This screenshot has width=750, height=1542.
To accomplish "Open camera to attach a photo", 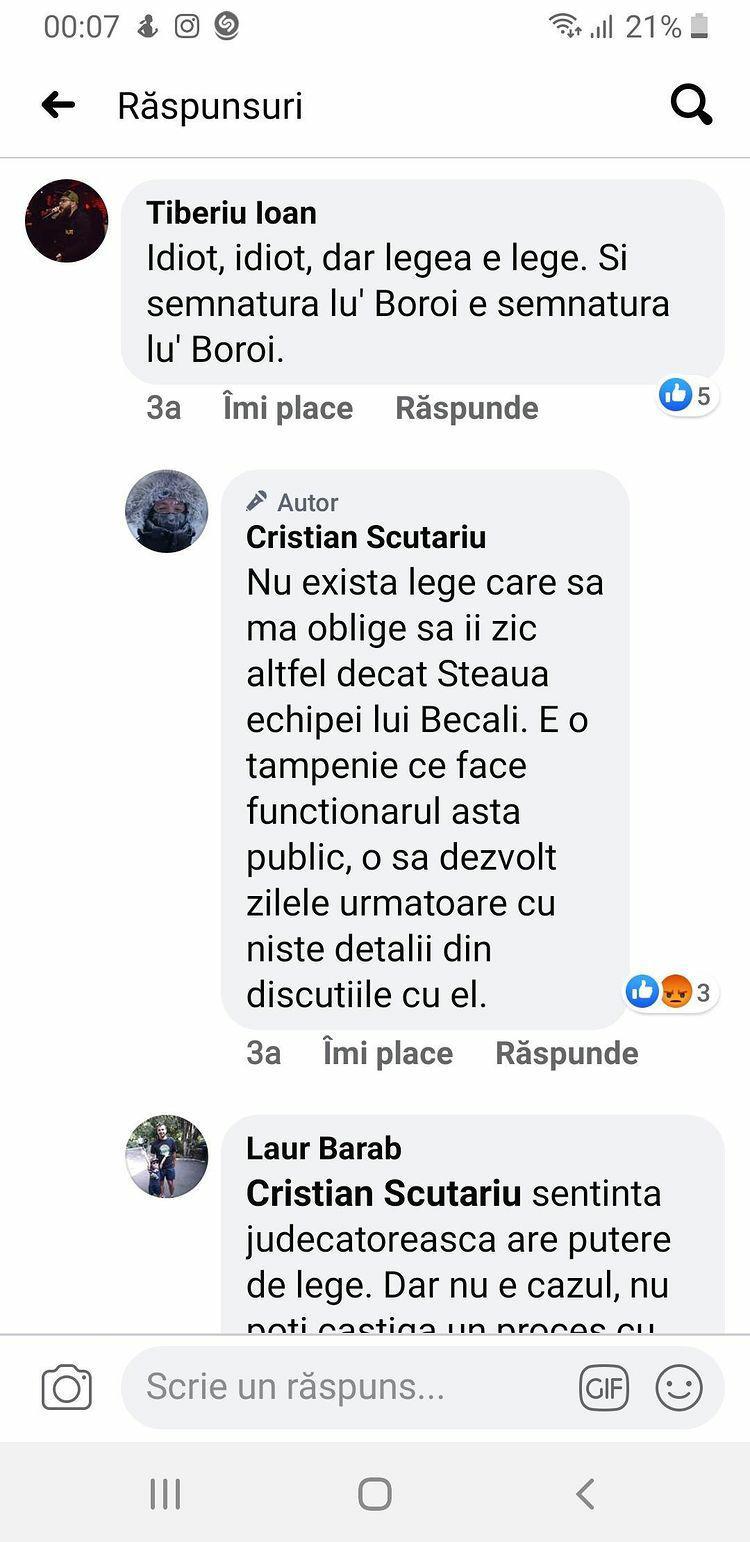I will 67,1388.
